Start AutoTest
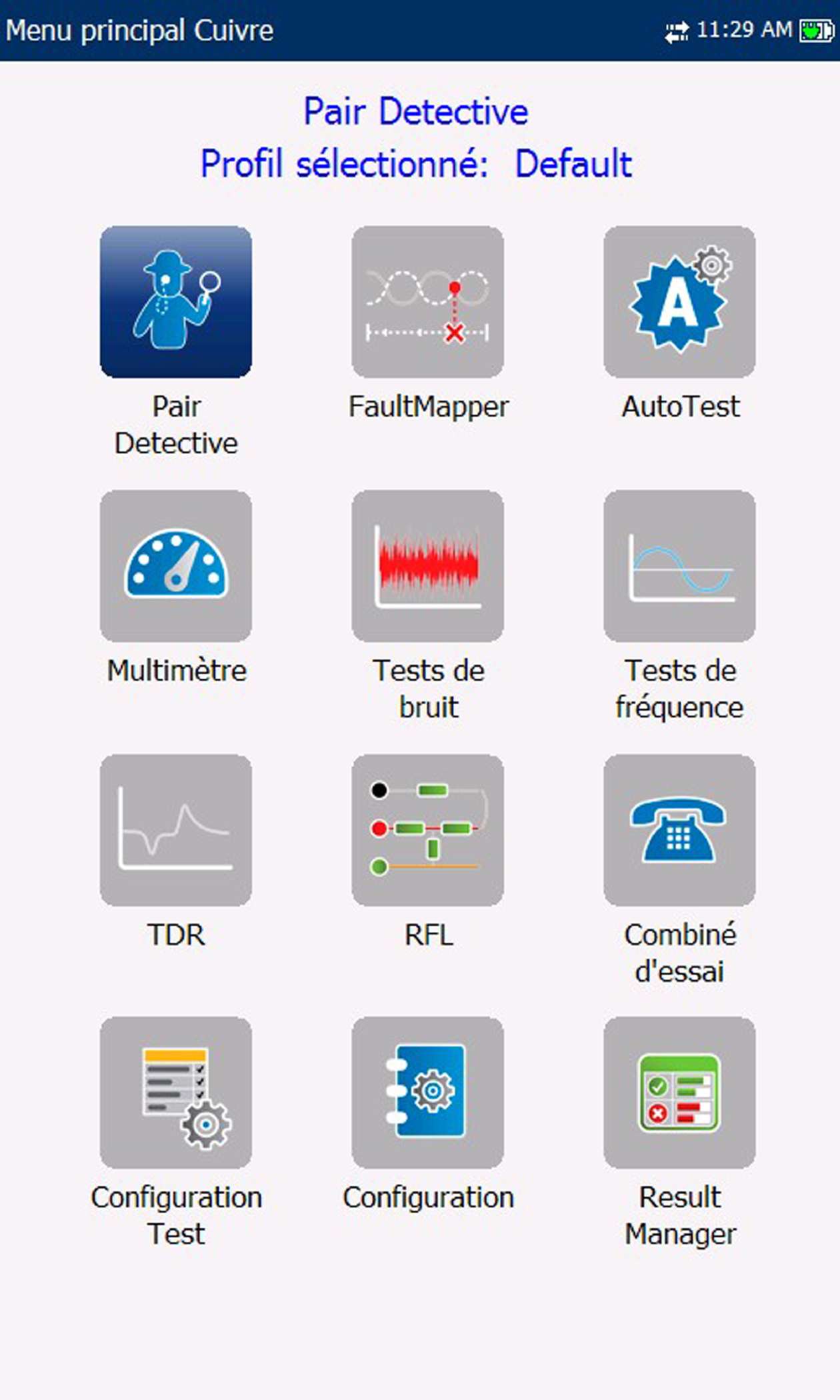Viewport: 840px width, 1400px height. [679, 302]
